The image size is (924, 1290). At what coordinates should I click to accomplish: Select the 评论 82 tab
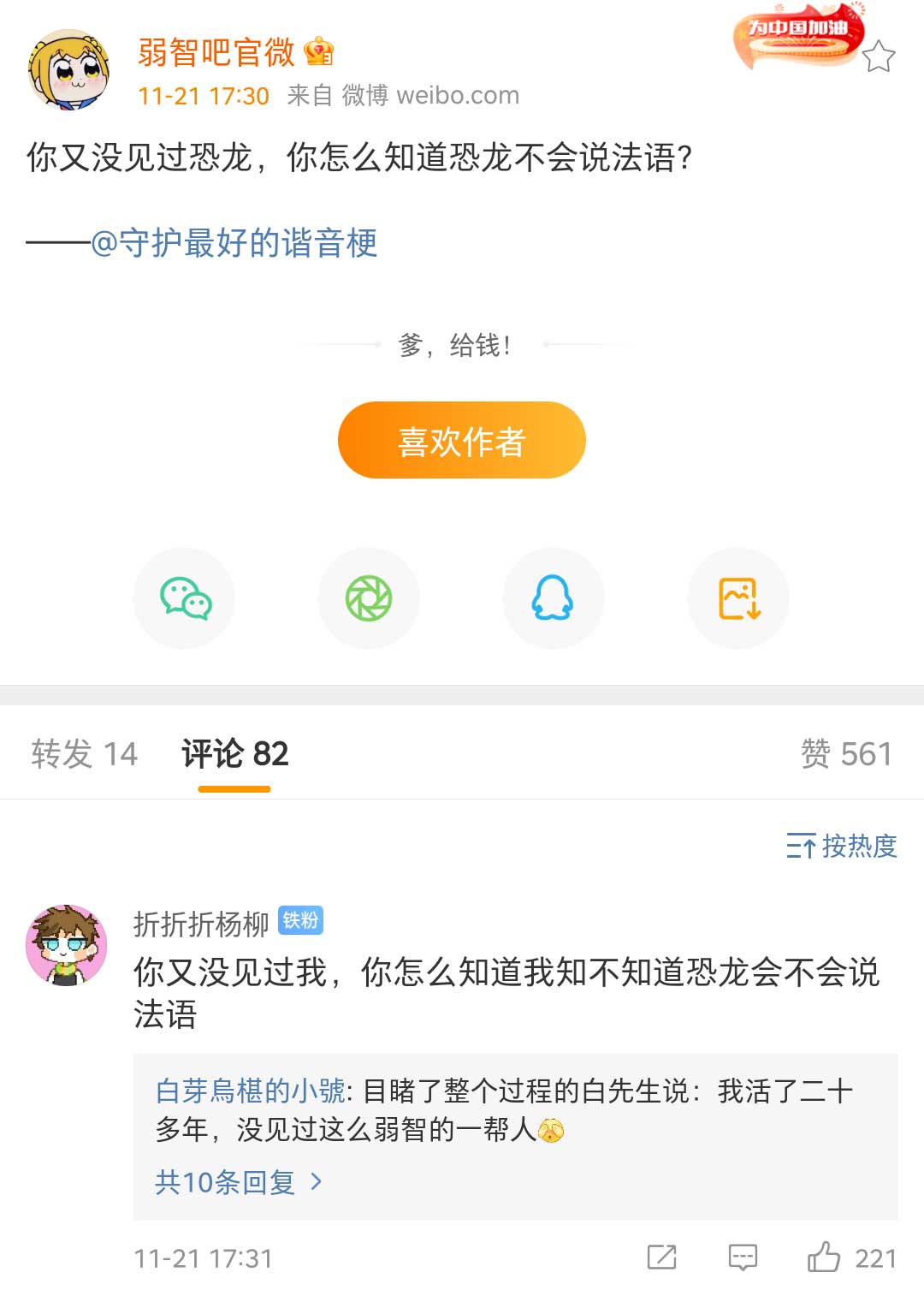click(x=234, y=754)
